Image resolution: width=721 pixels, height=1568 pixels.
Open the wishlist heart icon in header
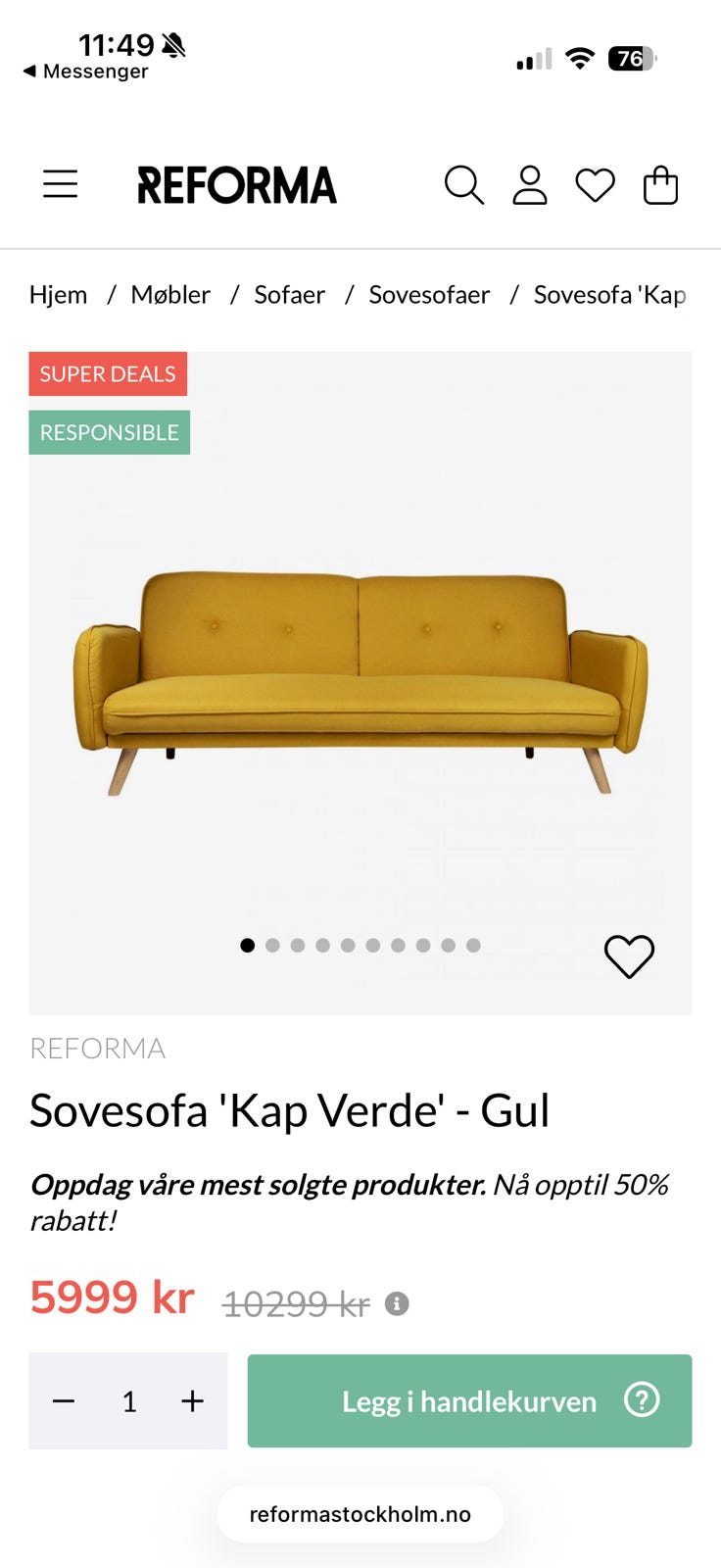click(x=596, y=184)
